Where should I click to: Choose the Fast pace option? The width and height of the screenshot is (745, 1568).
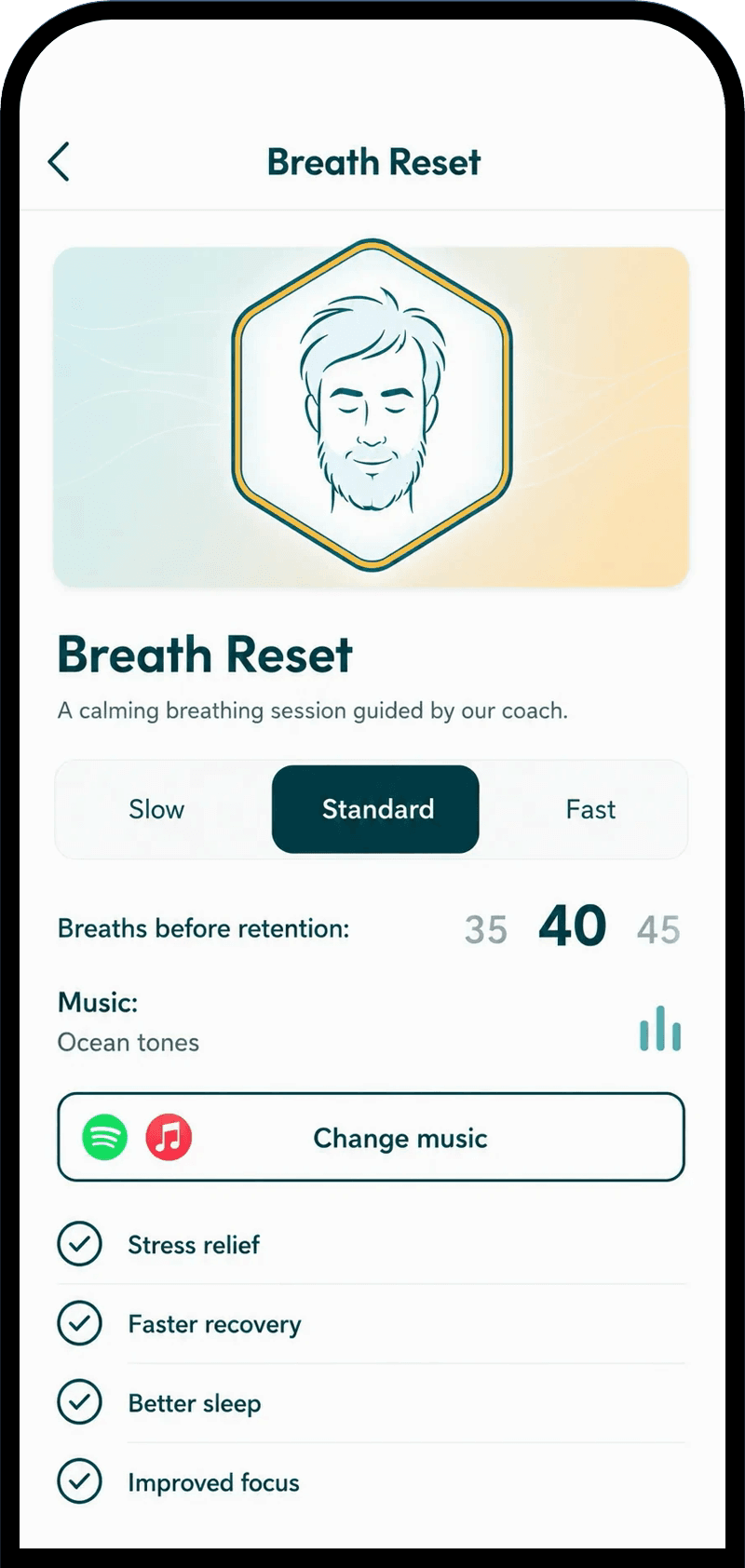pyautogui.click(x=590, y=809)
